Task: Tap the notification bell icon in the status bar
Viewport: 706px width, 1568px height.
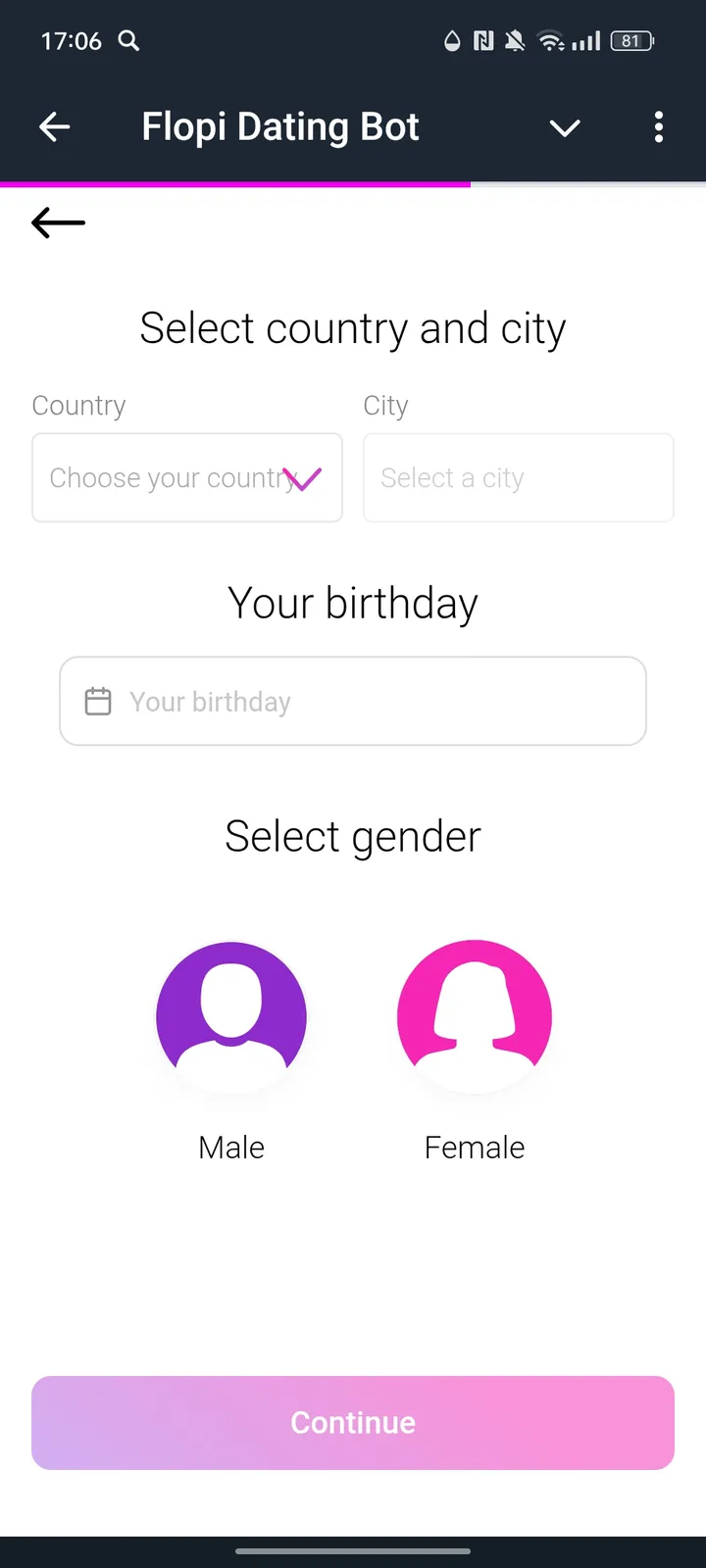Action: pos(514,41)
